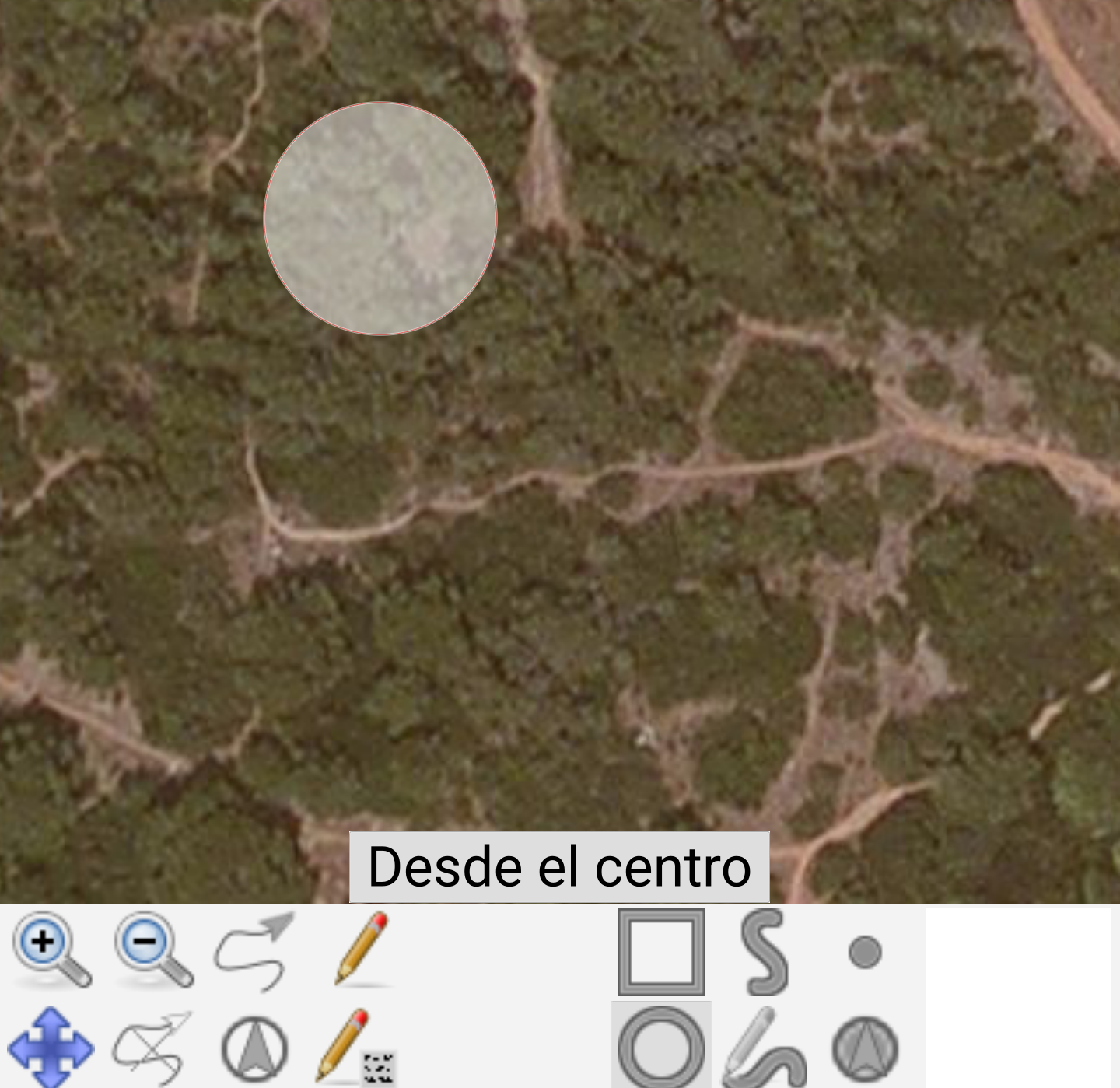Select the curved arrow path tool
This screenshot has width=1120, height=1088.
tap(254, 952)
